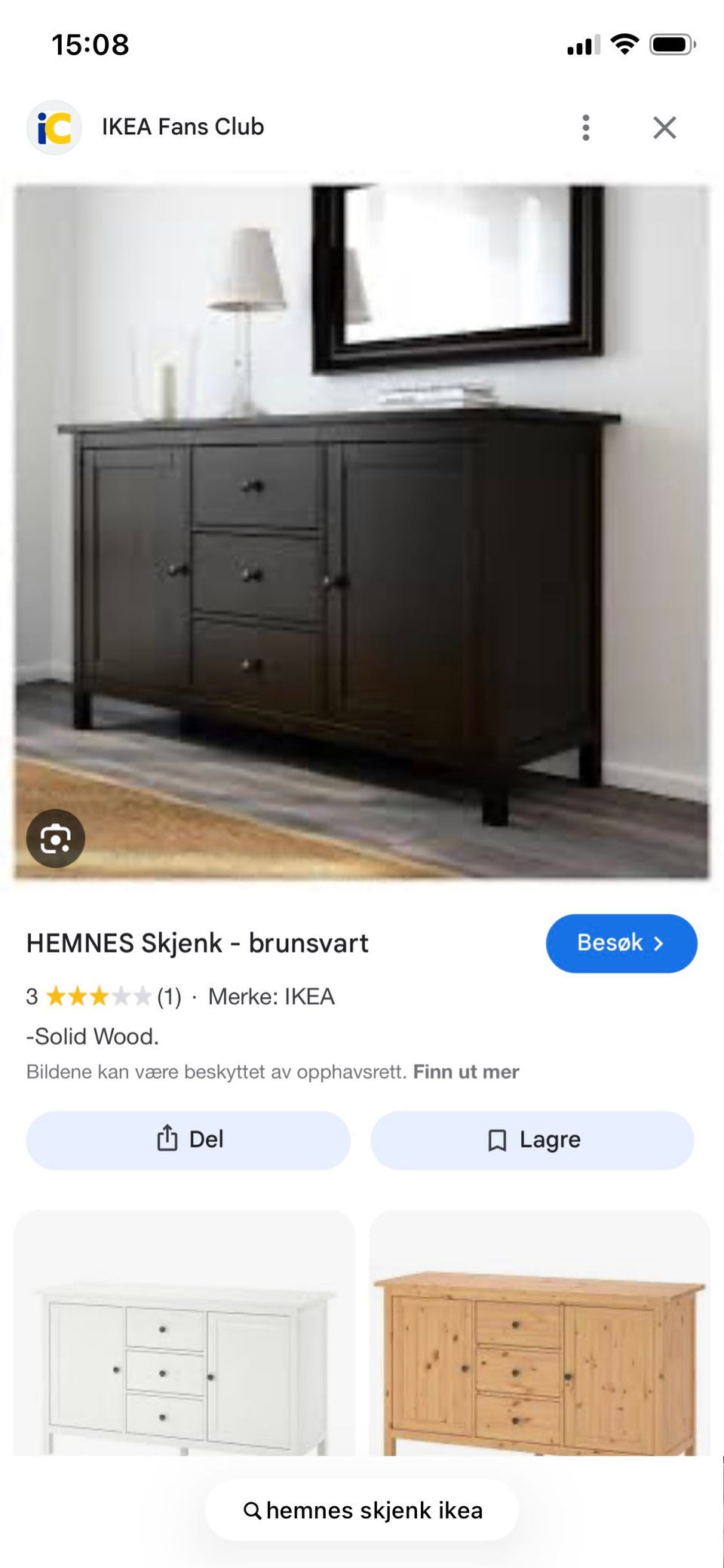This screenshot has width=724, height=1568.
Task: Close the image preview
Action: click(x=664, y=127)
